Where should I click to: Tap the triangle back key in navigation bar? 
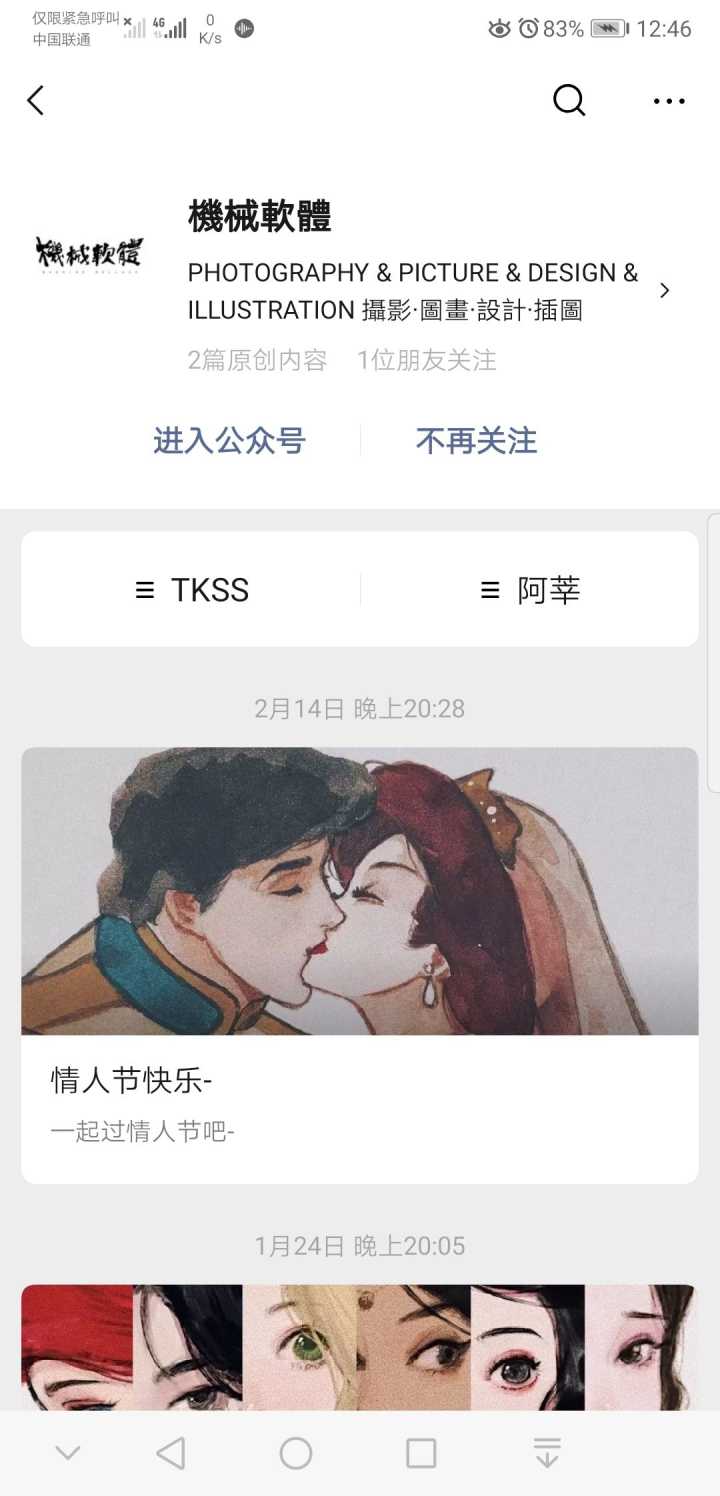click(169, 1452)
